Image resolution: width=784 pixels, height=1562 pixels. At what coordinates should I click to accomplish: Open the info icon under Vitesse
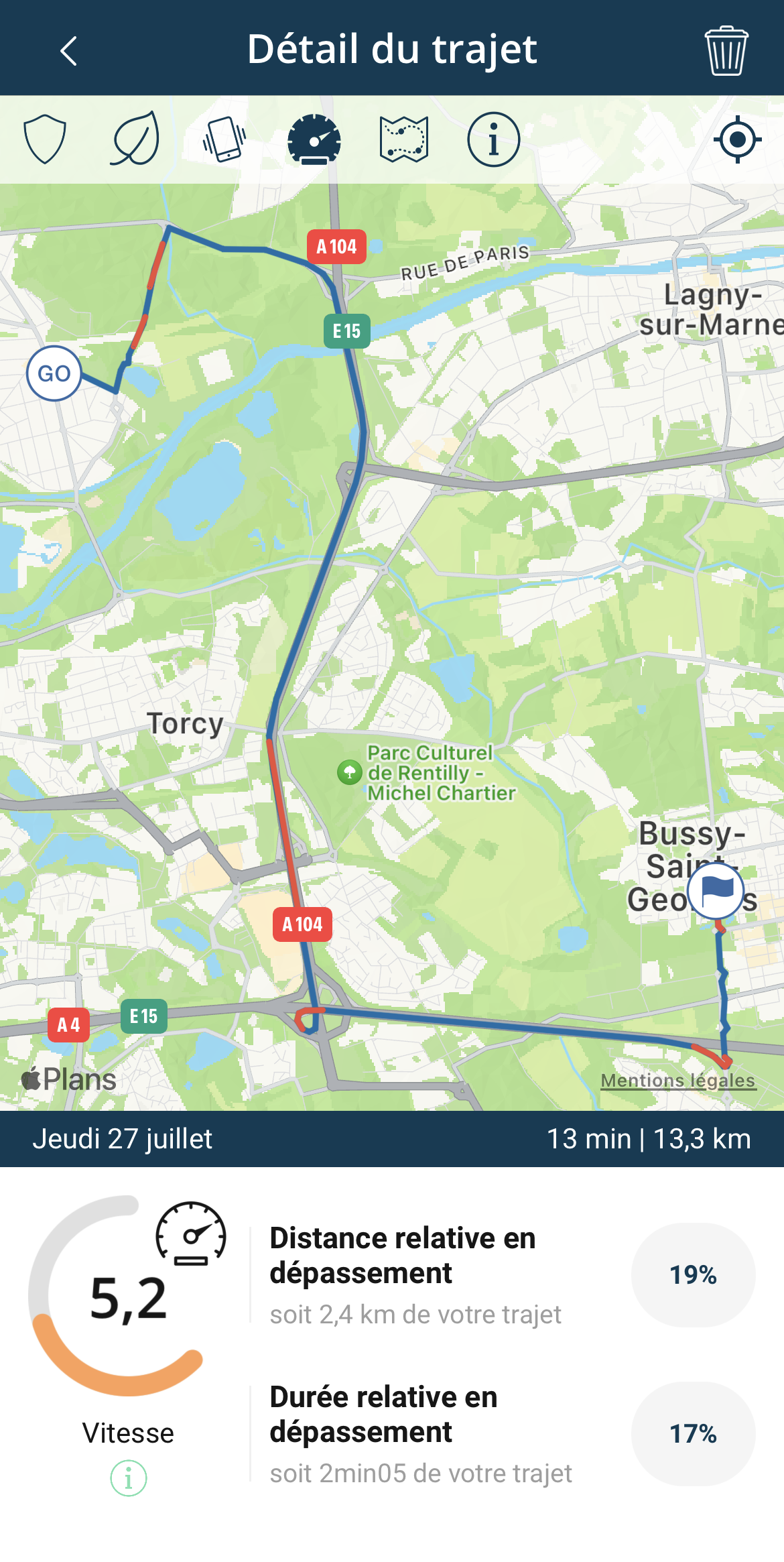[128, 1478]
